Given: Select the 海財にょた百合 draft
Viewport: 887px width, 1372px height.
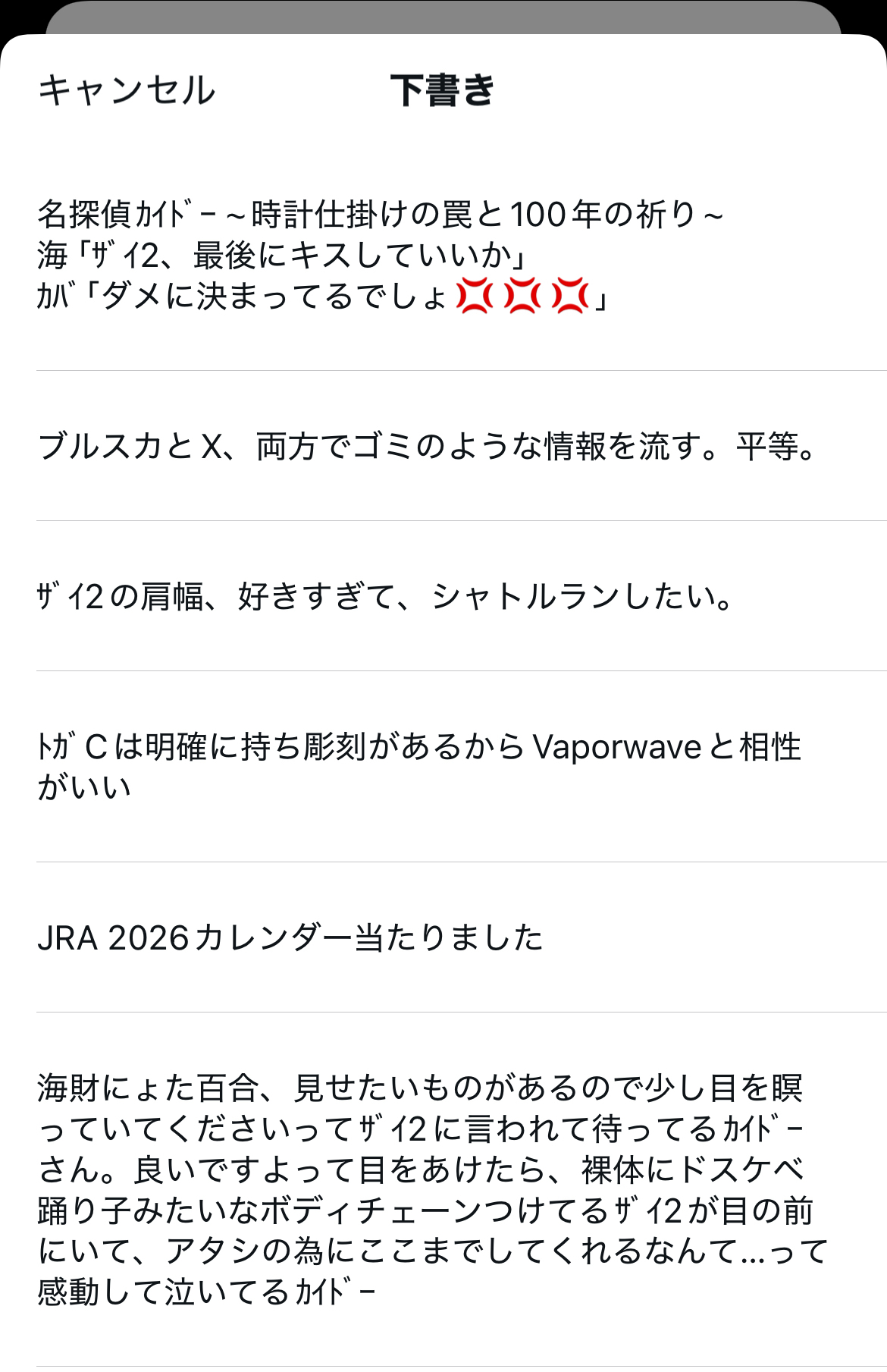Looking at the screenshot, I should [432, 1189].
